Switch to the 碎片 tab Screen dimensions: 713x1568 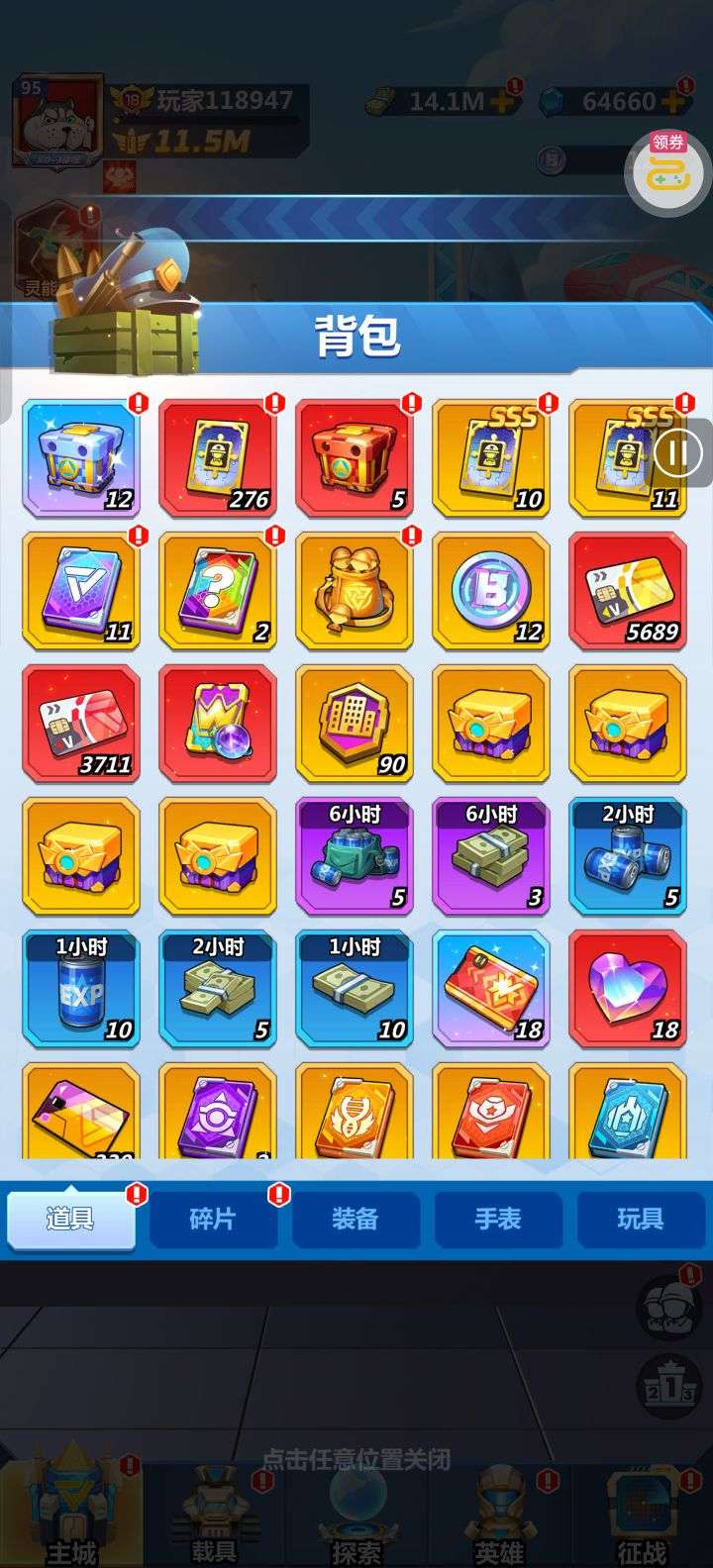pos(213,1219)
